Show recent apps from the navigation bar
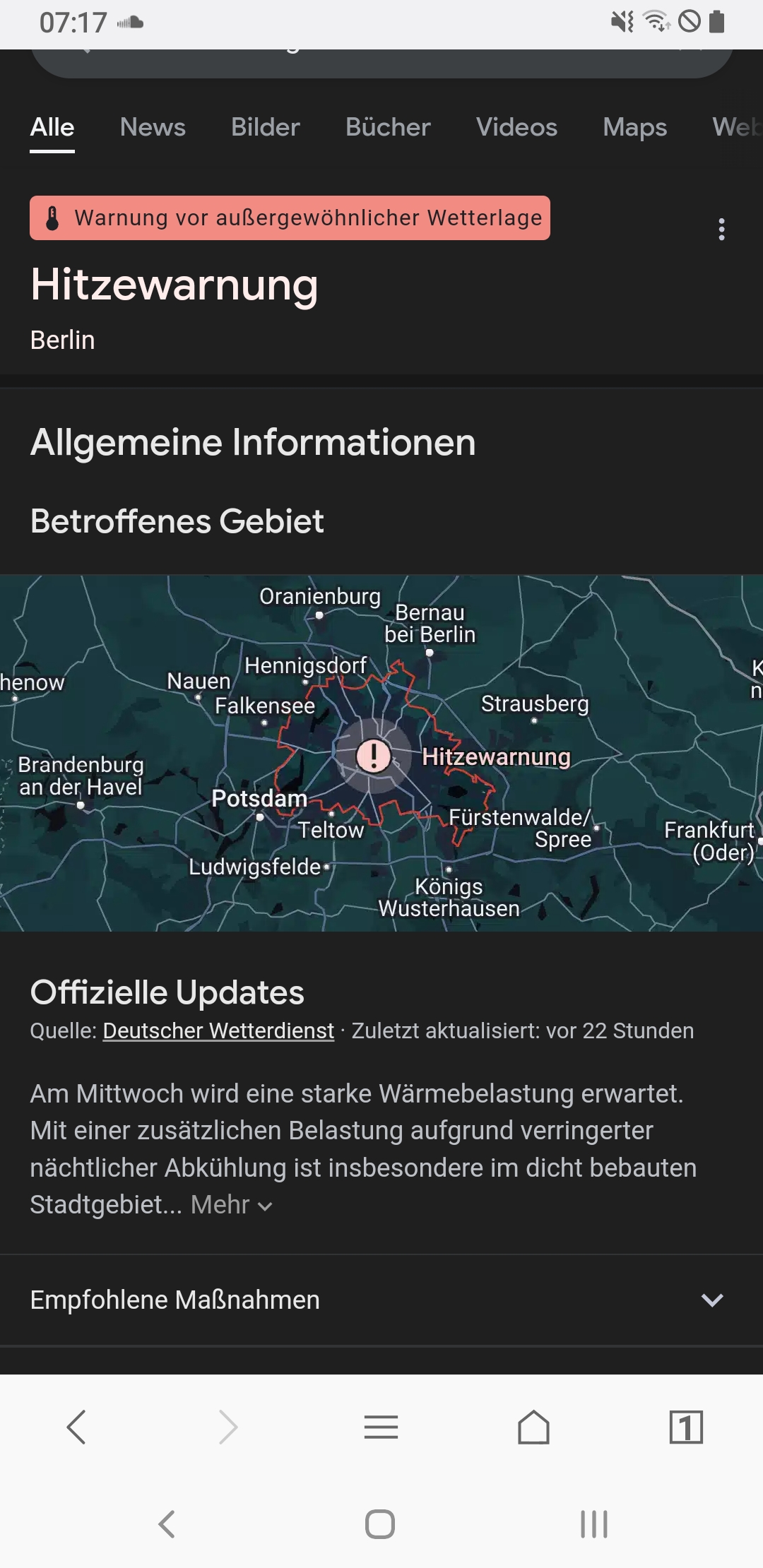Image resolution: width=763 pixels, height=1568 pixels. [x=593, y=1524]
